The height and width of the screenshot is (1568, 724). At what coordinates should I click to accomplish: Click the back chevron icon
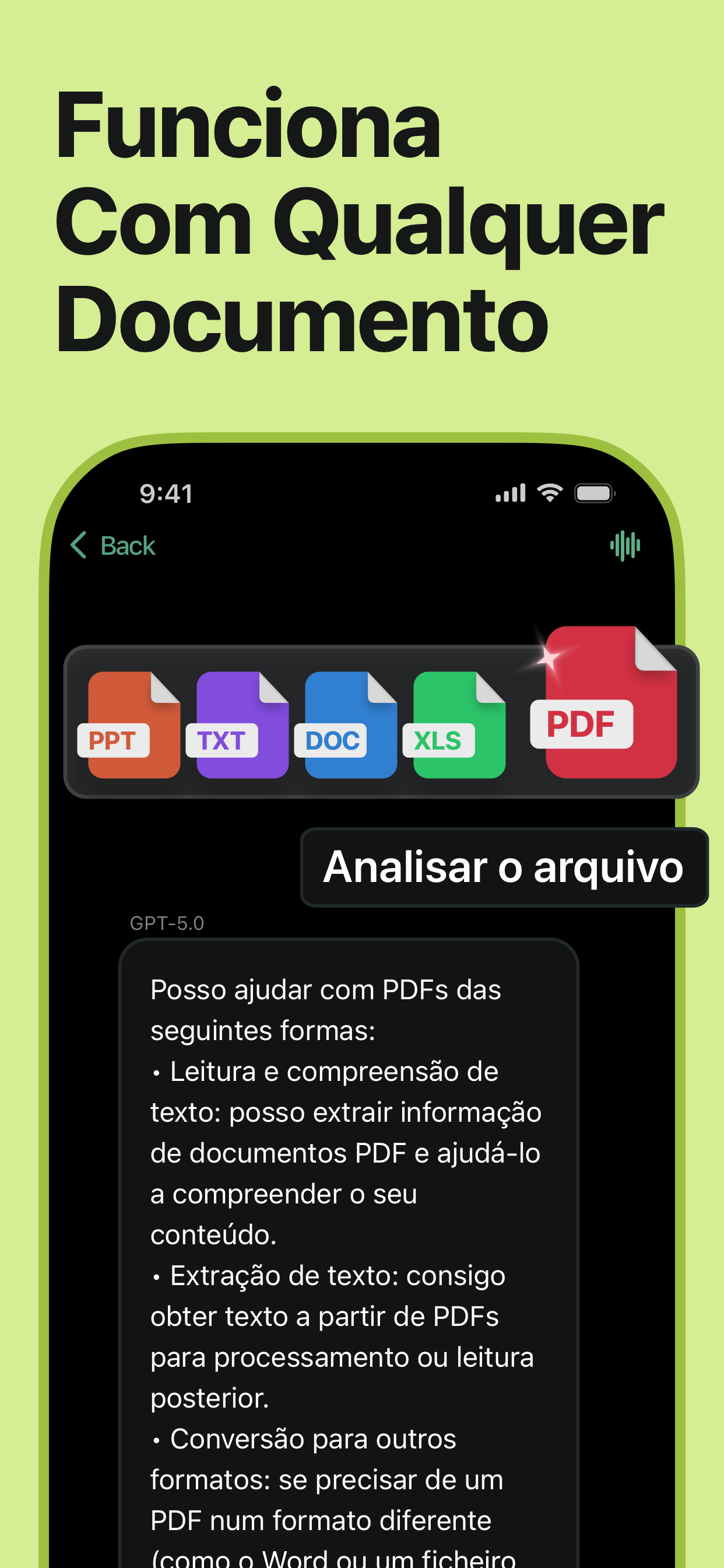[x=80, y=545]
